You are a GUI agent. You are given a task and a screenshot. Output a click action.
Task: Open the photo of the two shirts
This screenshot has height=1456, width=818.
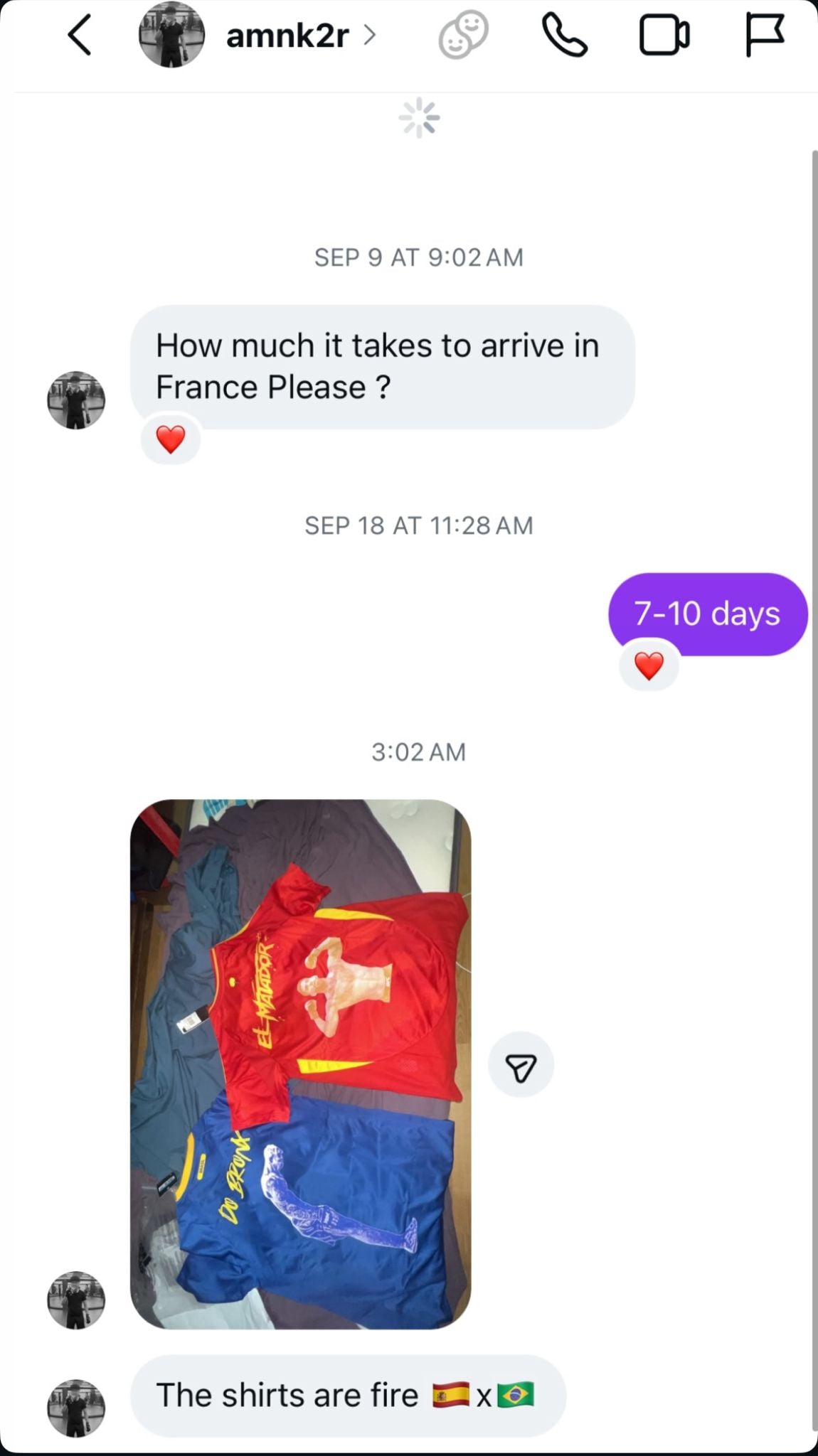[x=300, y=1064]
